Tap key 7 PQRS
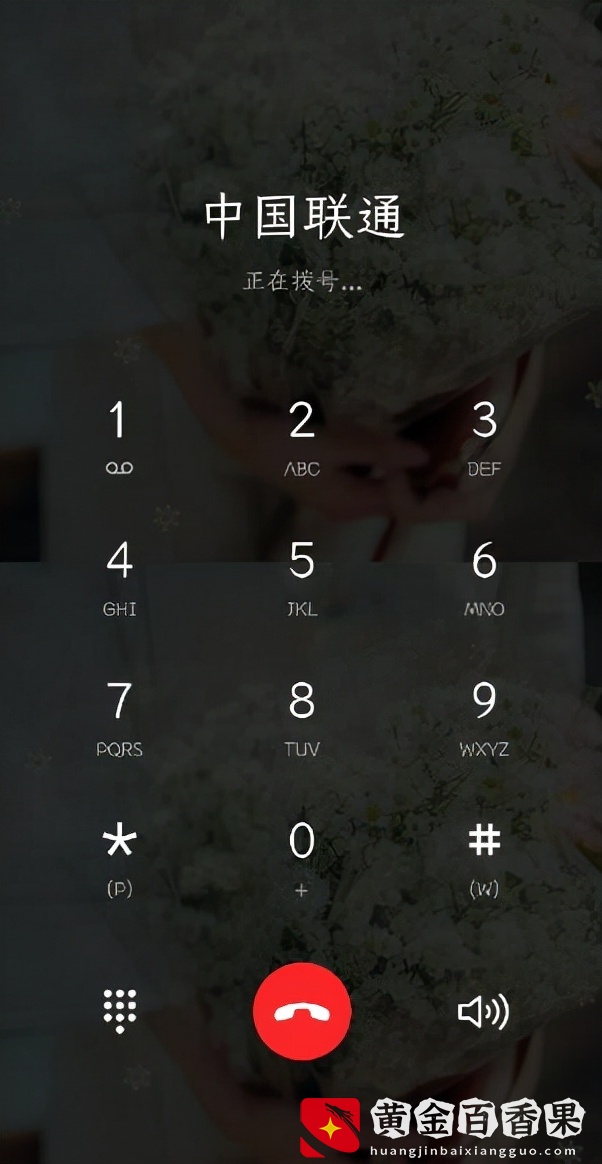This screenshot has width=602, height=1164. 119,715
